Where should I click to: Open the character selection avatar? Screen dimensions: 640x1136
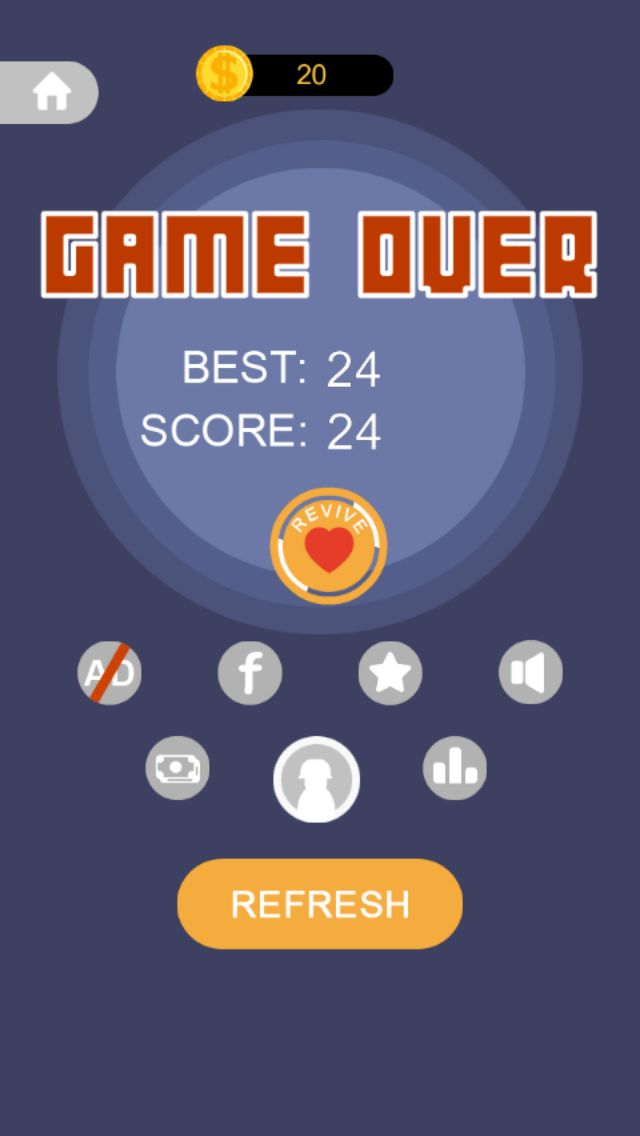tap(316, 780)
